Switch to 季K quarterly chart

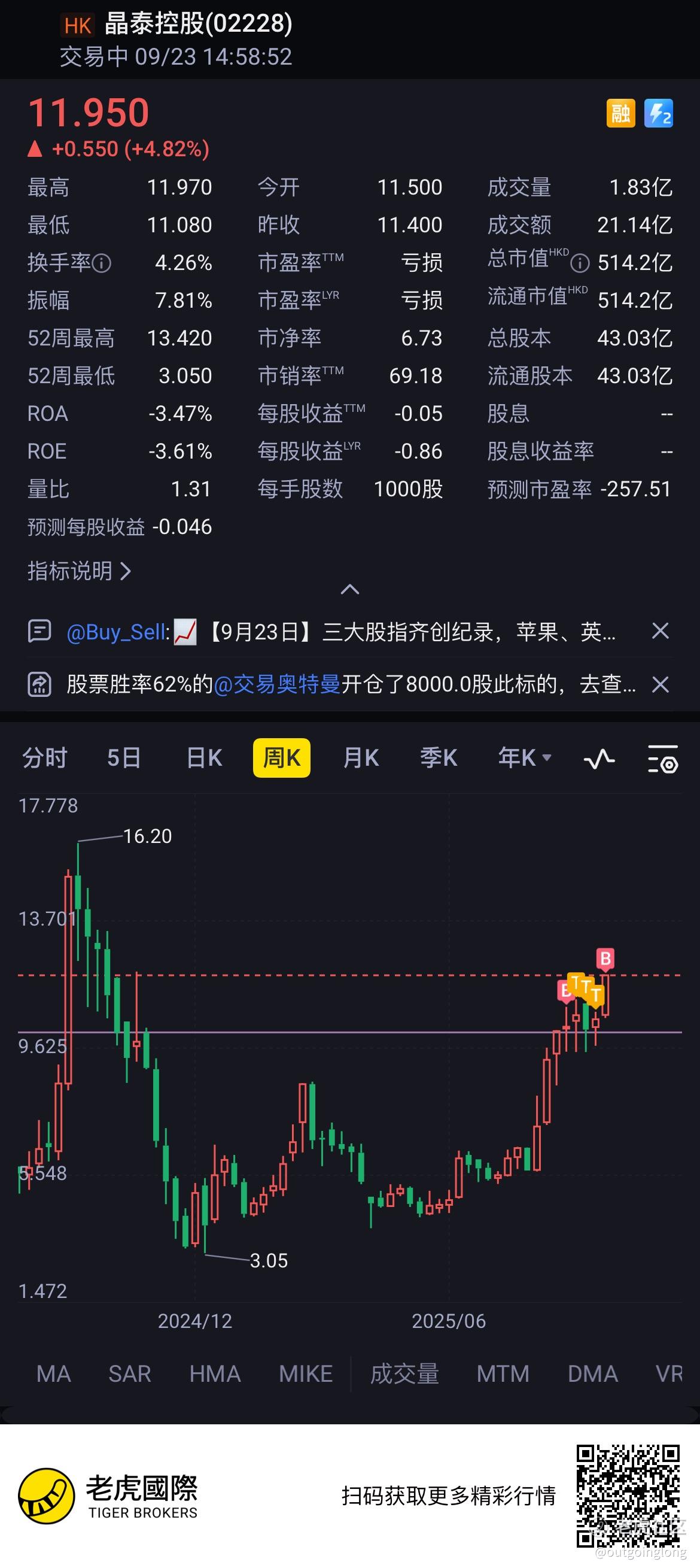click(x=439, y=758)
